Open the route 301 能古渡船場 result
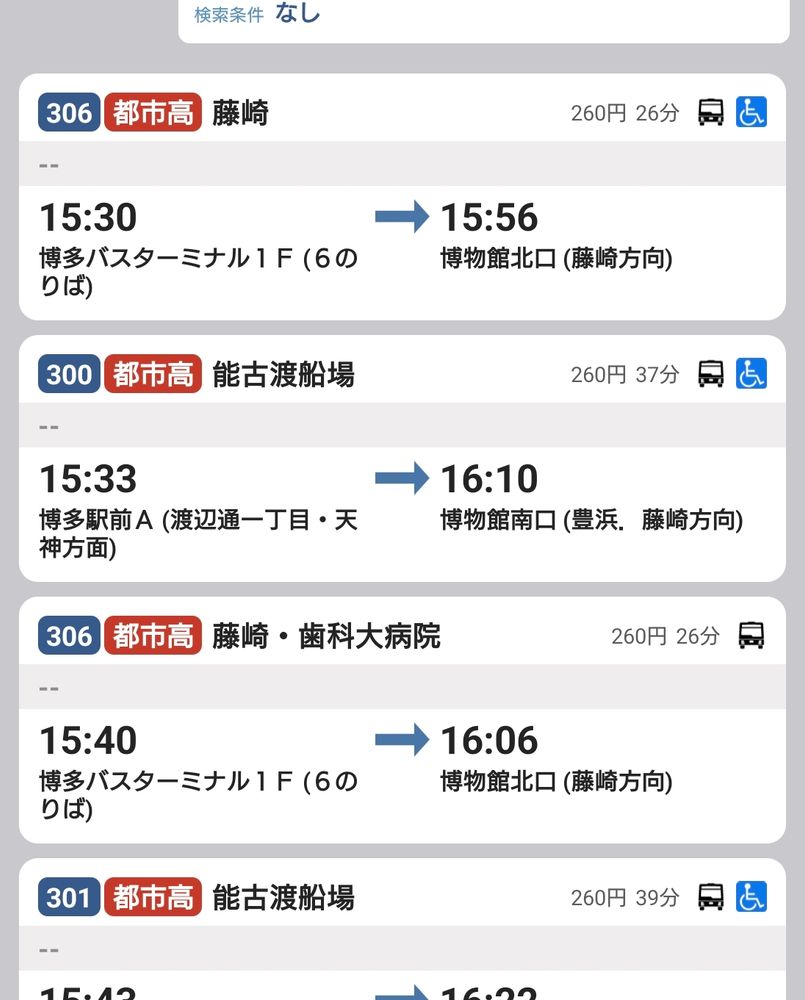 (x=402, y=929)
